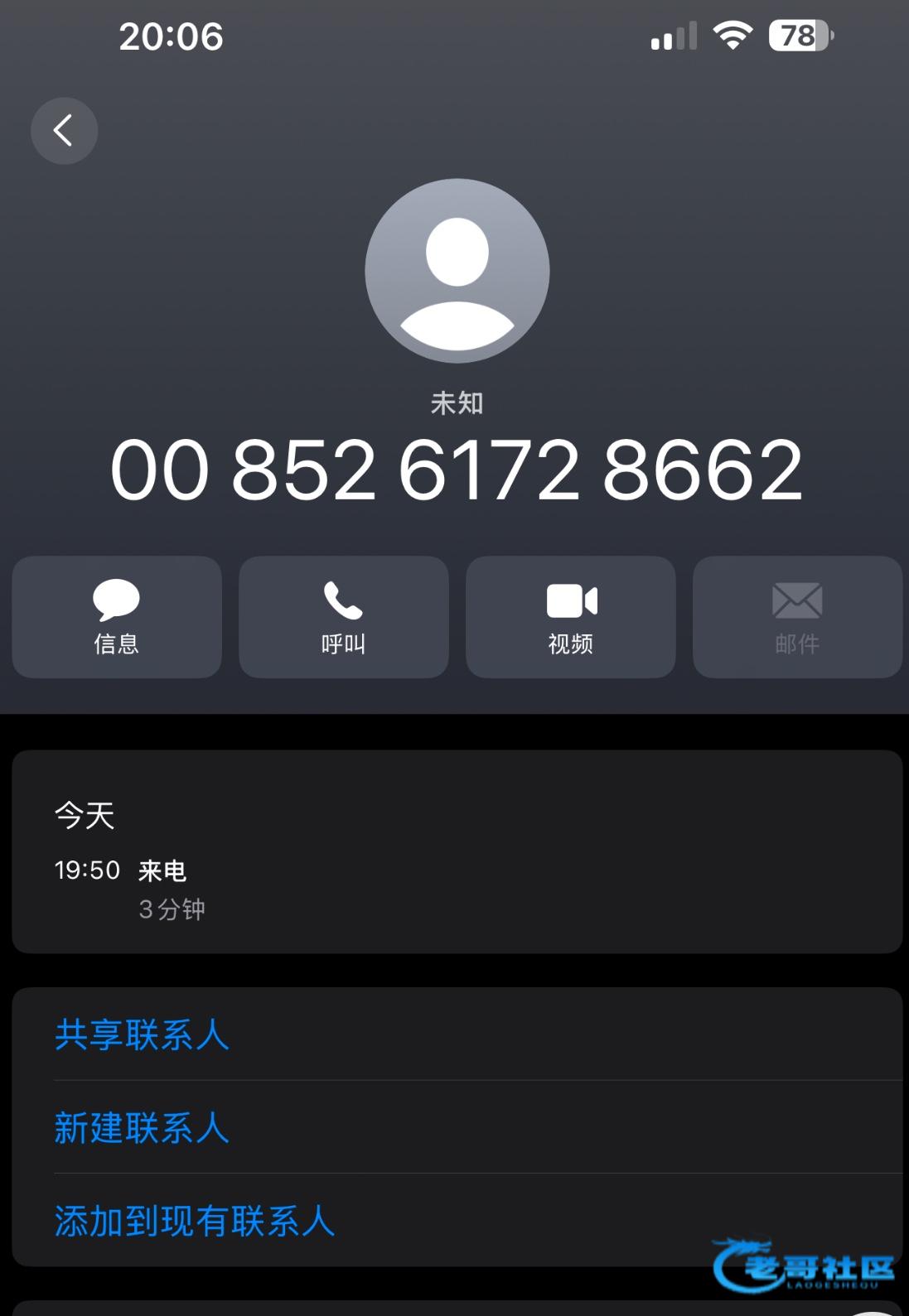Call the number with 呼叫 button

click(x=344, y=617)
